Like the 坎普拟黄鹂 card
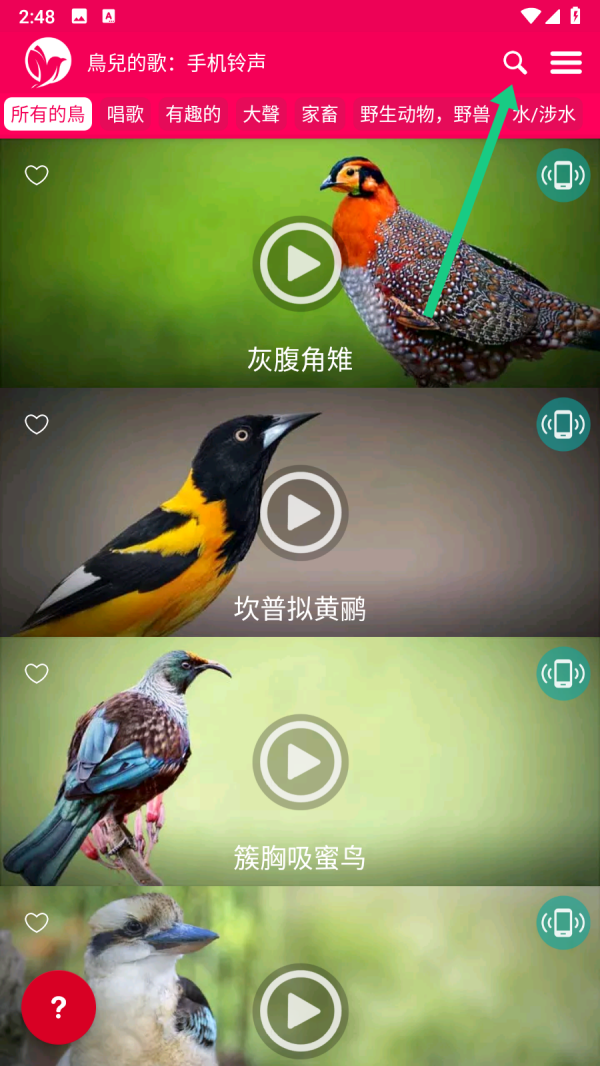The image size is (600, 1066). pos(37,424)
